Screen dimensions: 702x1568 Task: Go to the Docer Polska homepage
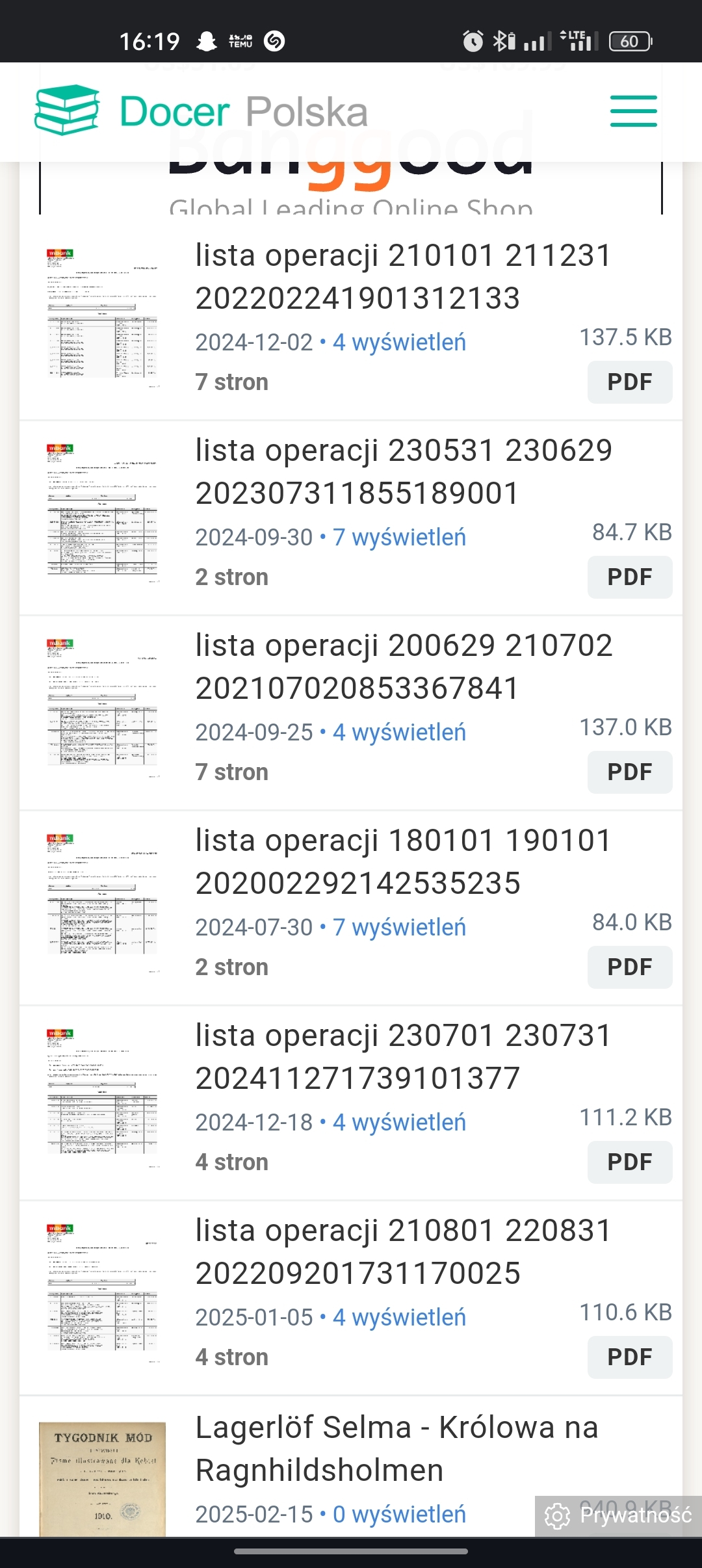201,111
